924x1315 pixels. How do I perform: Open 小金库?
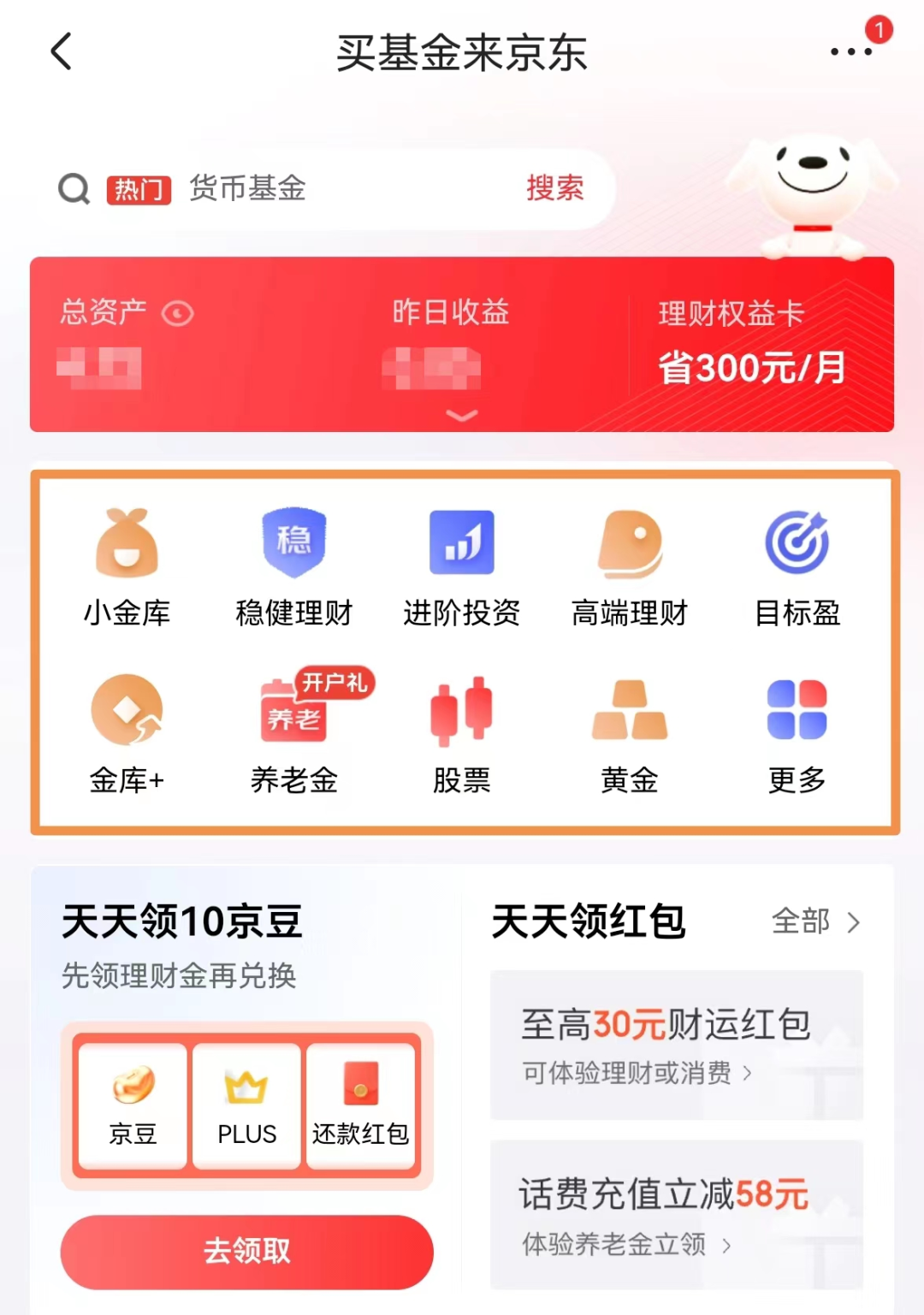(127, 565)
